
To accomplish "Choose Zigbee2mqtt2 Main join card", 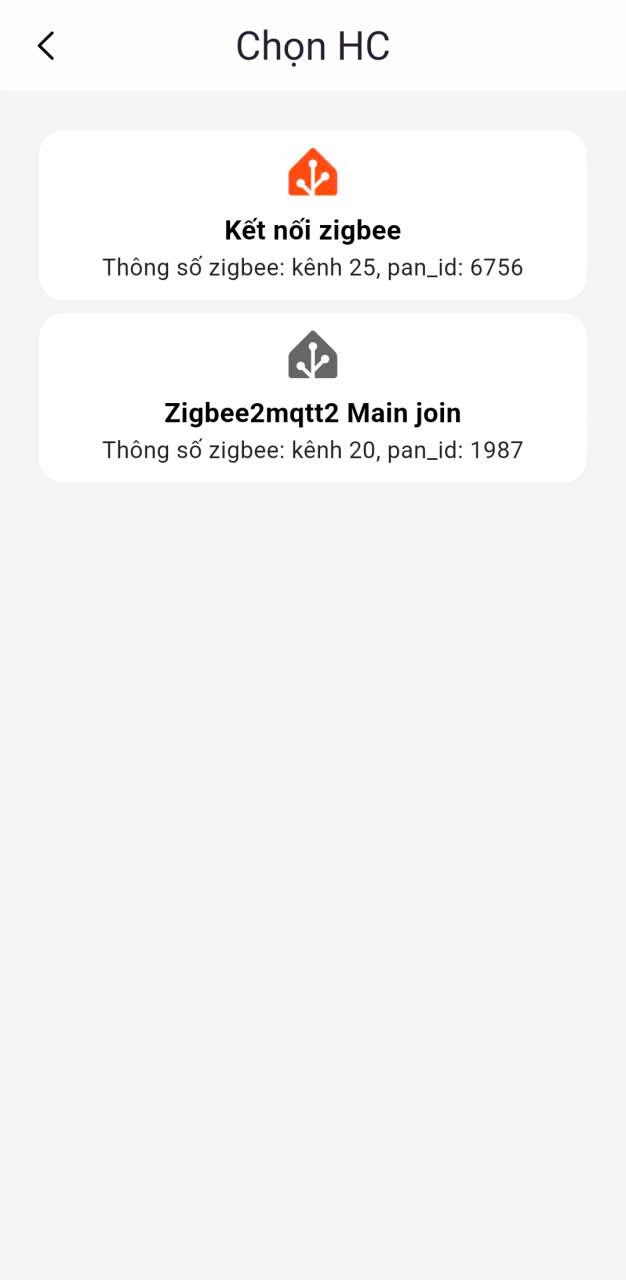I will [312, 398].
